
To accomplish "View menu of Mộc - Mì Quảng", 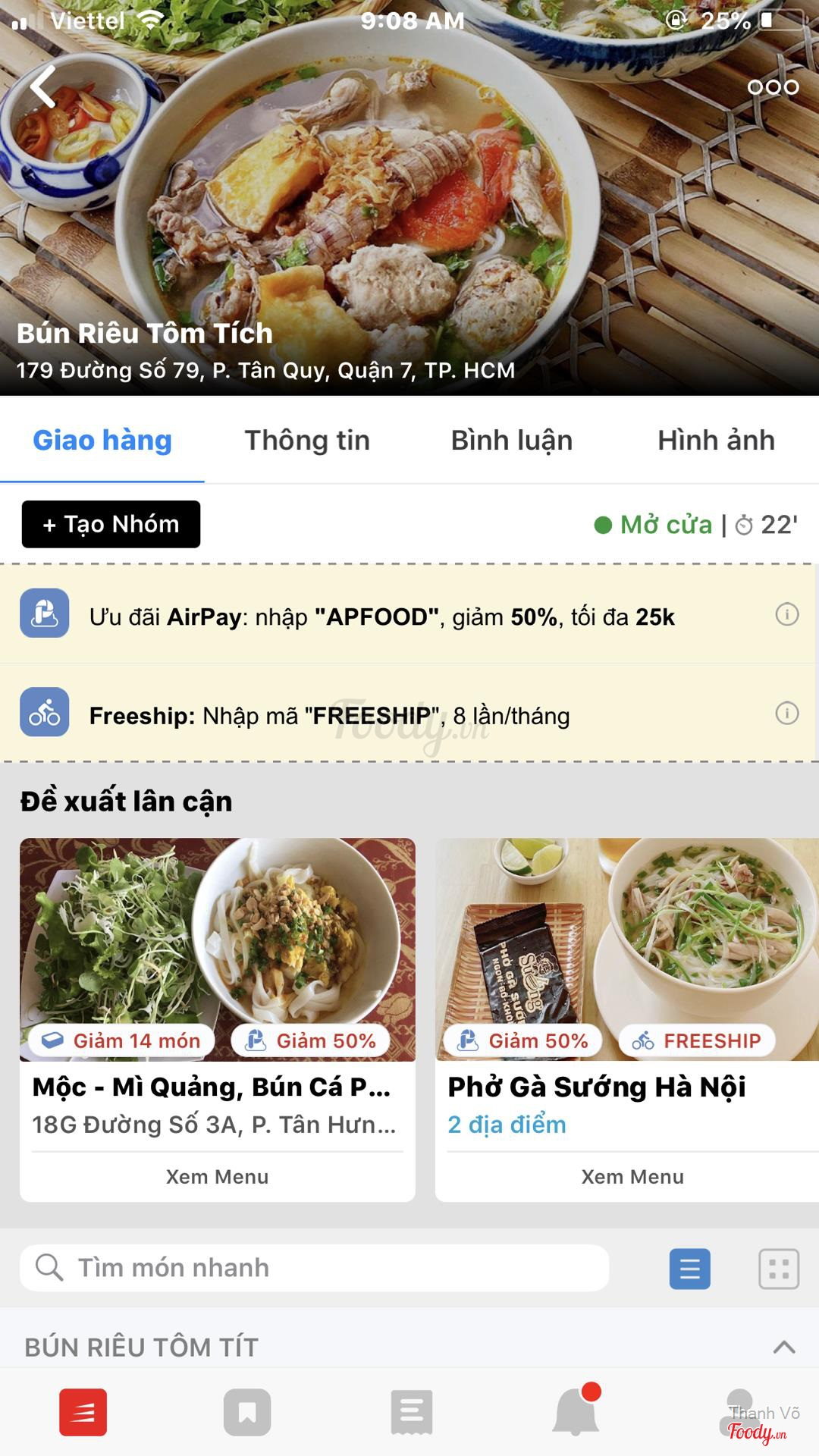I will click(217, 1177).
